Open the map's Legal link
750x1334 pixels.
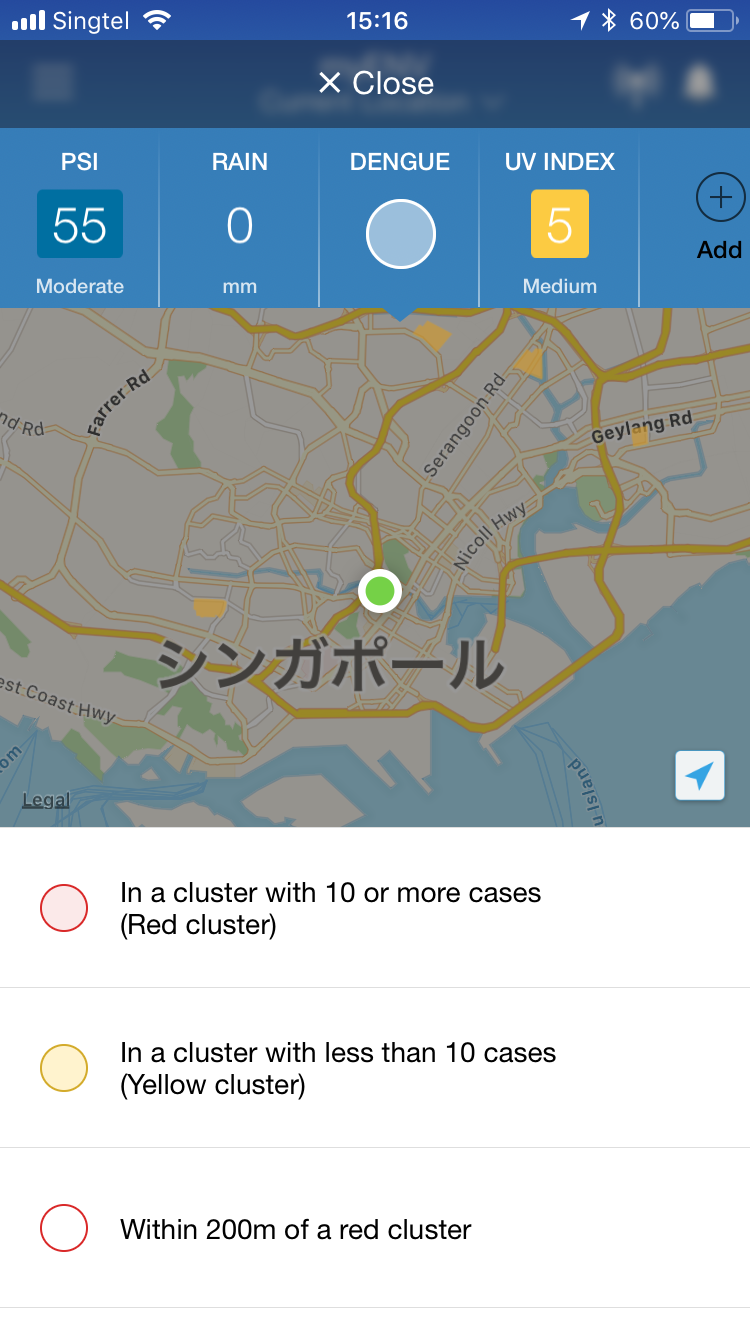point(46,800)
